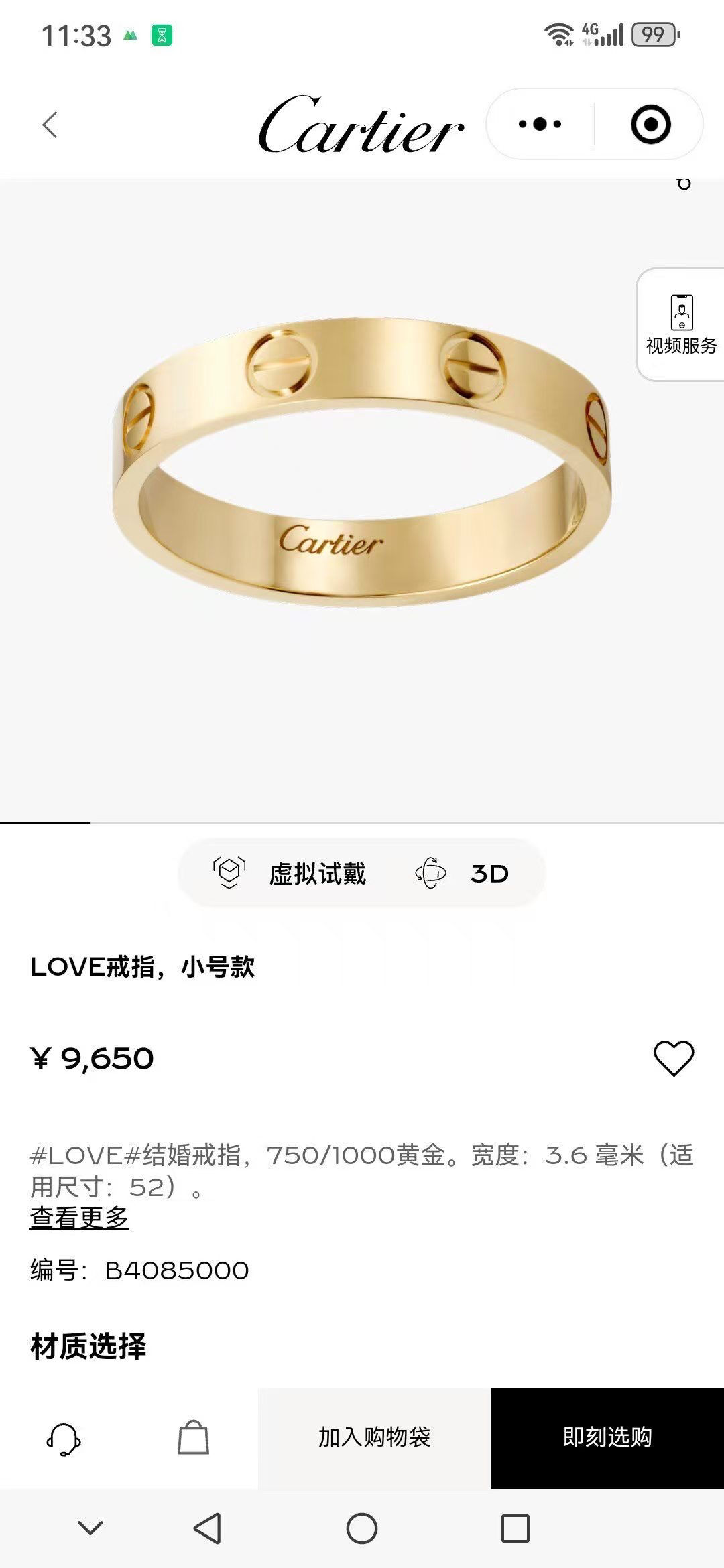Tap 加入购物袋 to add to bag
Screen dimensions: 724x1568
[x=374, y=1438]
